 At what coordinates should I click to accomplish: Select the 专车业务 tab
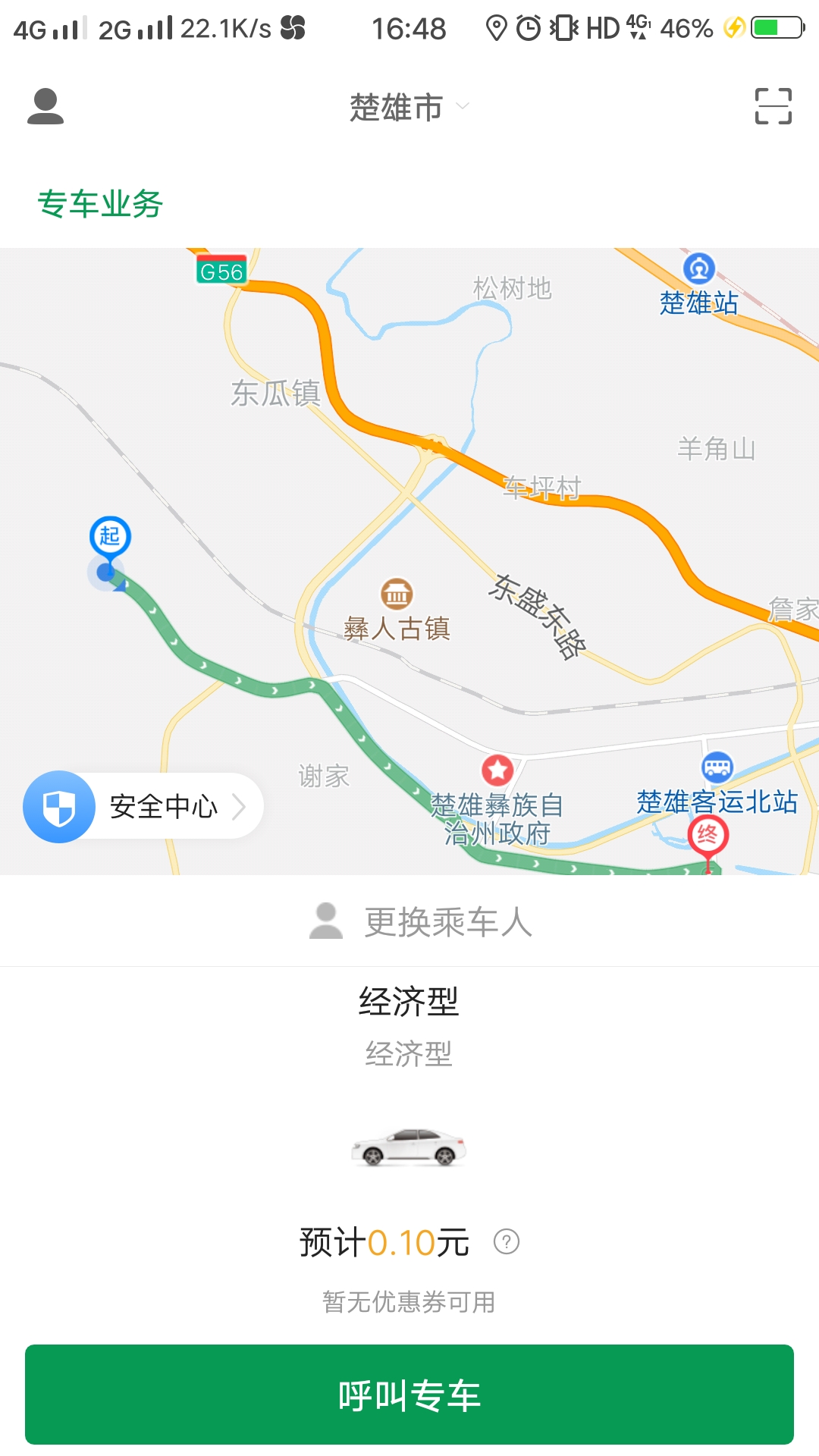pyautogui.click(x=100, y=204)
